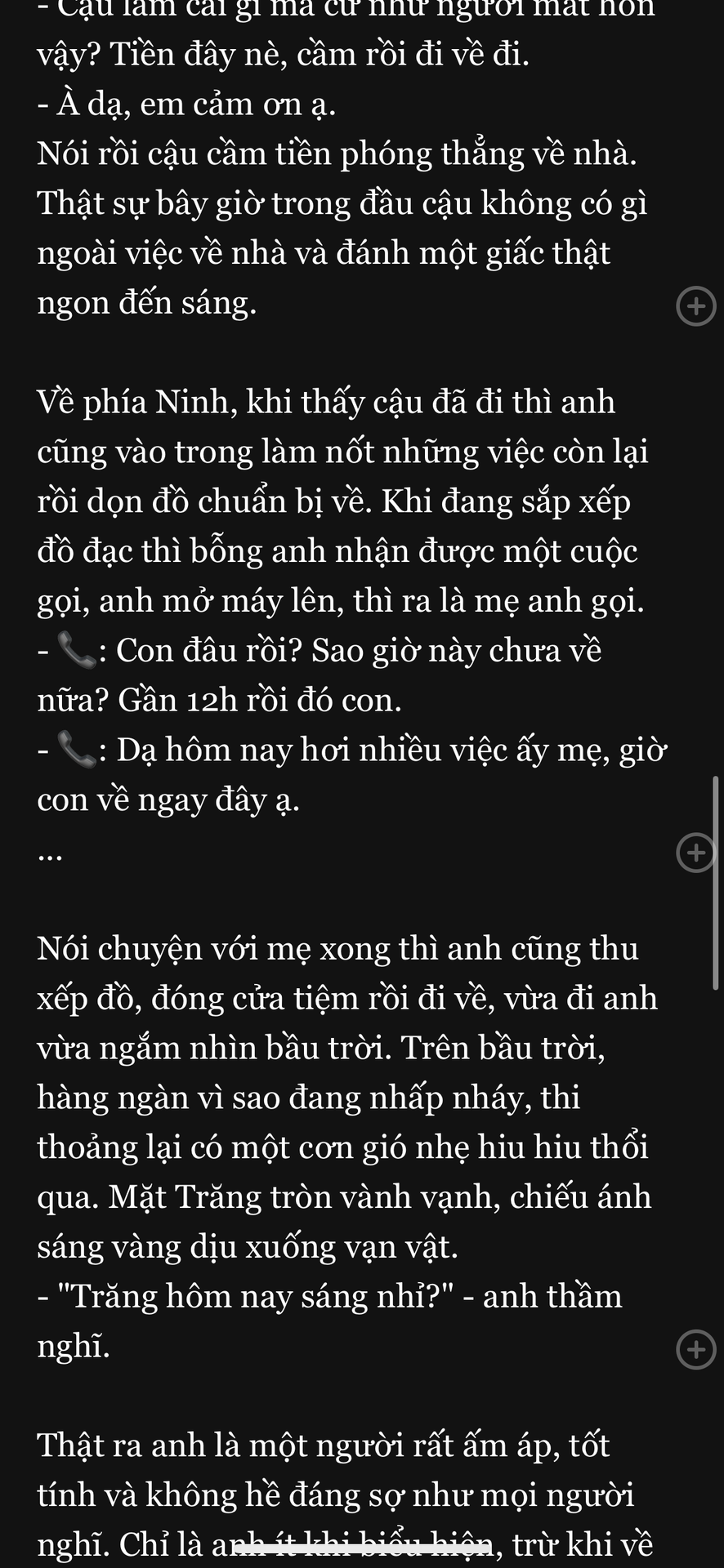Add comment on paragraph ending 'ngon đến sáng'
This screenshot has width=724, height=1568.
(x=696, y=306)
